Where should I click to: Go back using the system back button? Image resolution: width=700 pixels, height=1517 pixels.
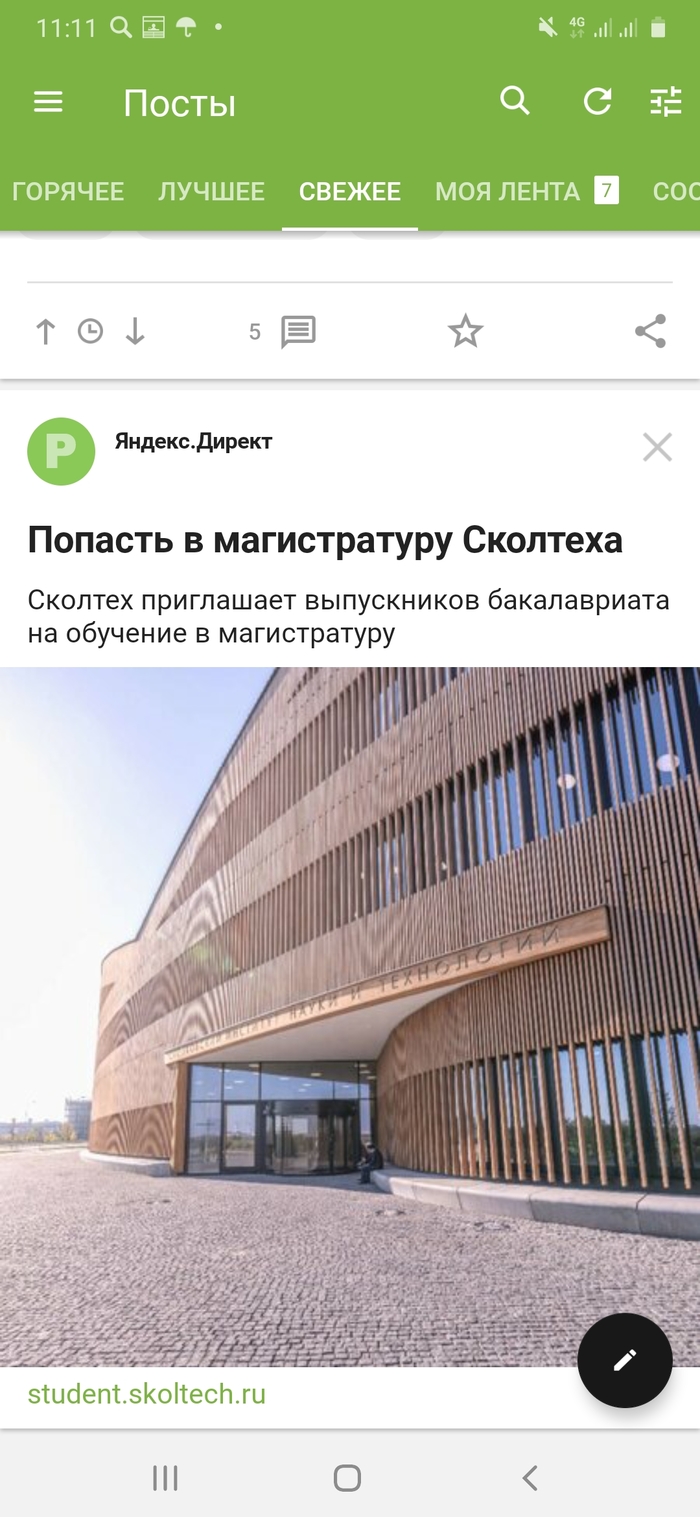pyautogui.click(x=530, y=1478)
